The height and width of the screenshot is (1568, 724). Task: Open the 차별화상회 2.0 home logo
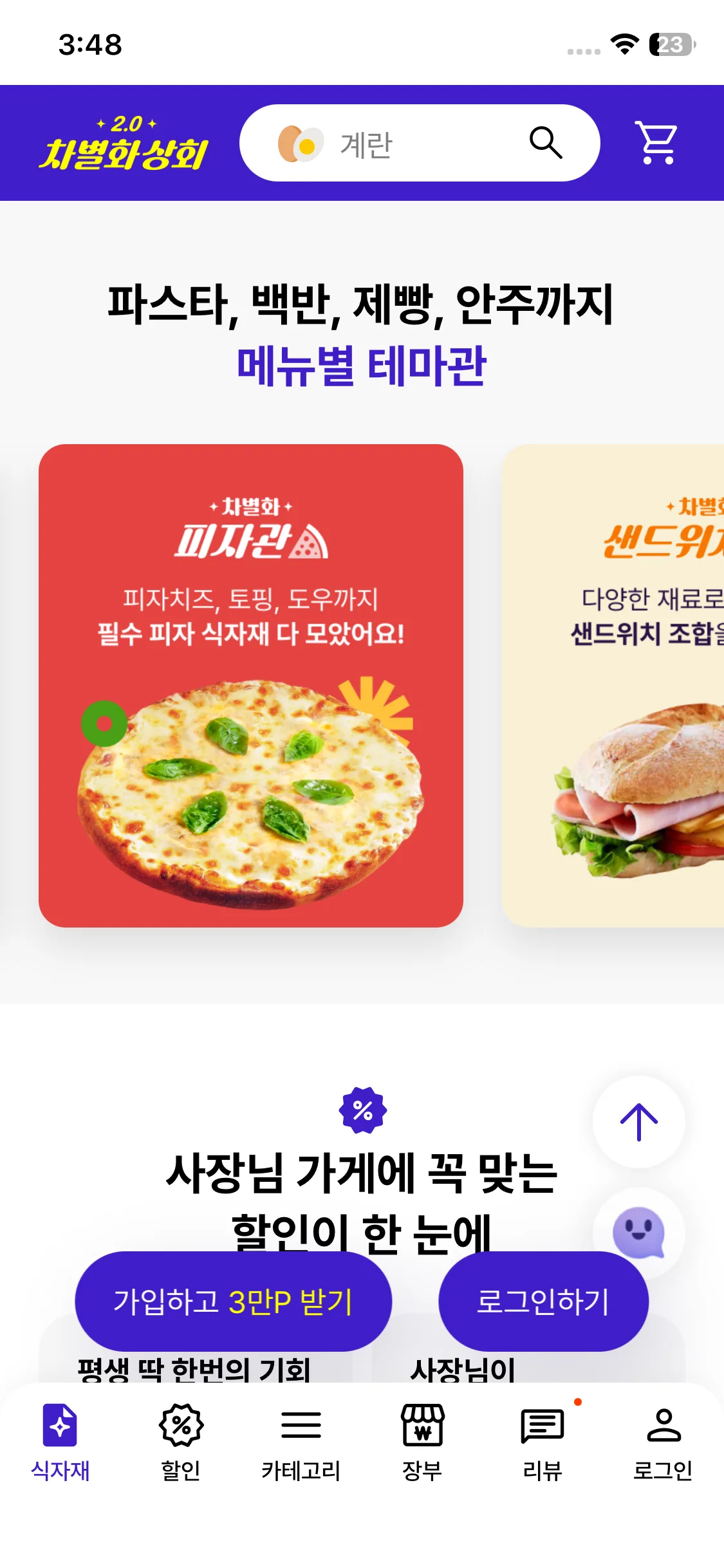click(x=124, y=144)
